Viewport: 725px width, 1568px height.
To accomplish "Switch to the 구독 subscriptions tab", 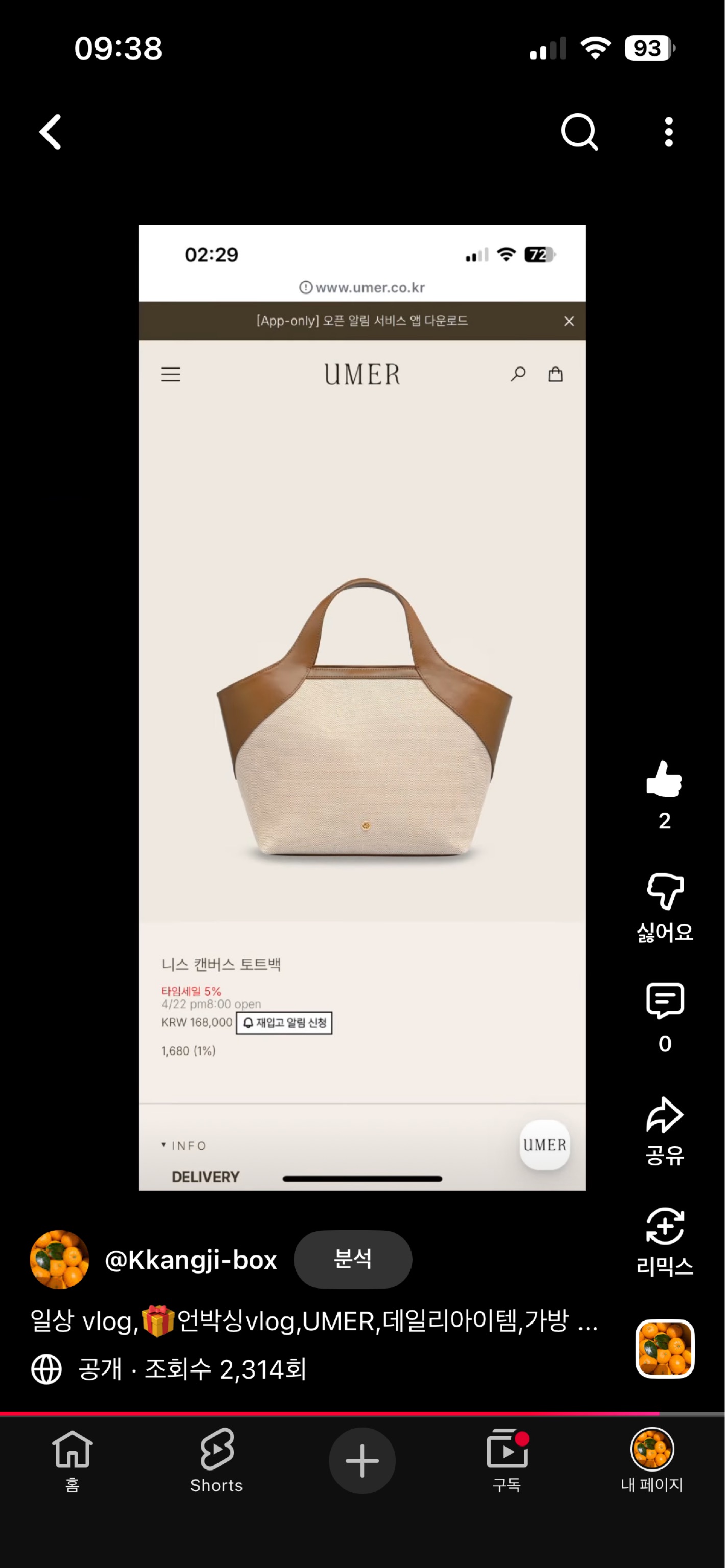I will [506, 1460].
